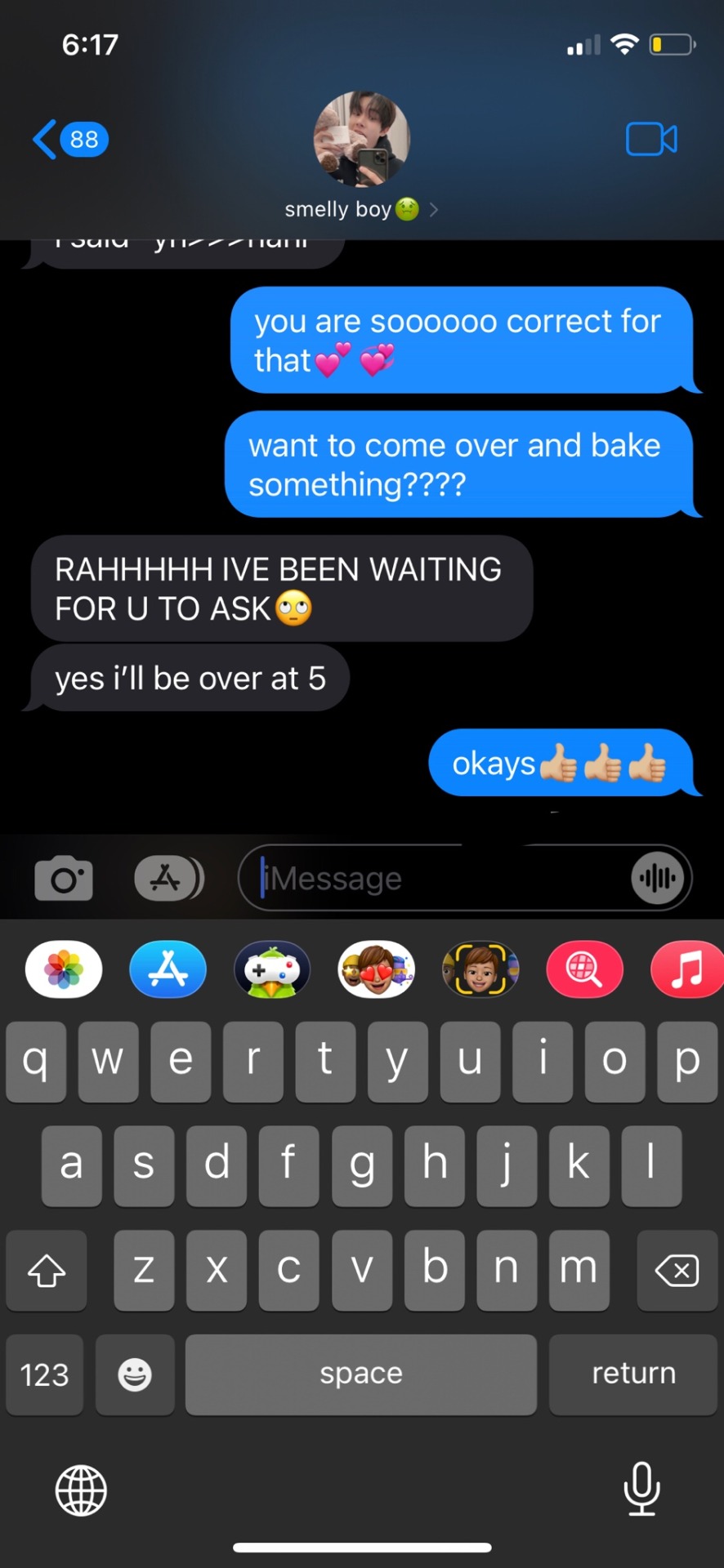Open the App Store for iMessage
The width and height of the screenshot is (724, 1568).
(x=168, y=969)
